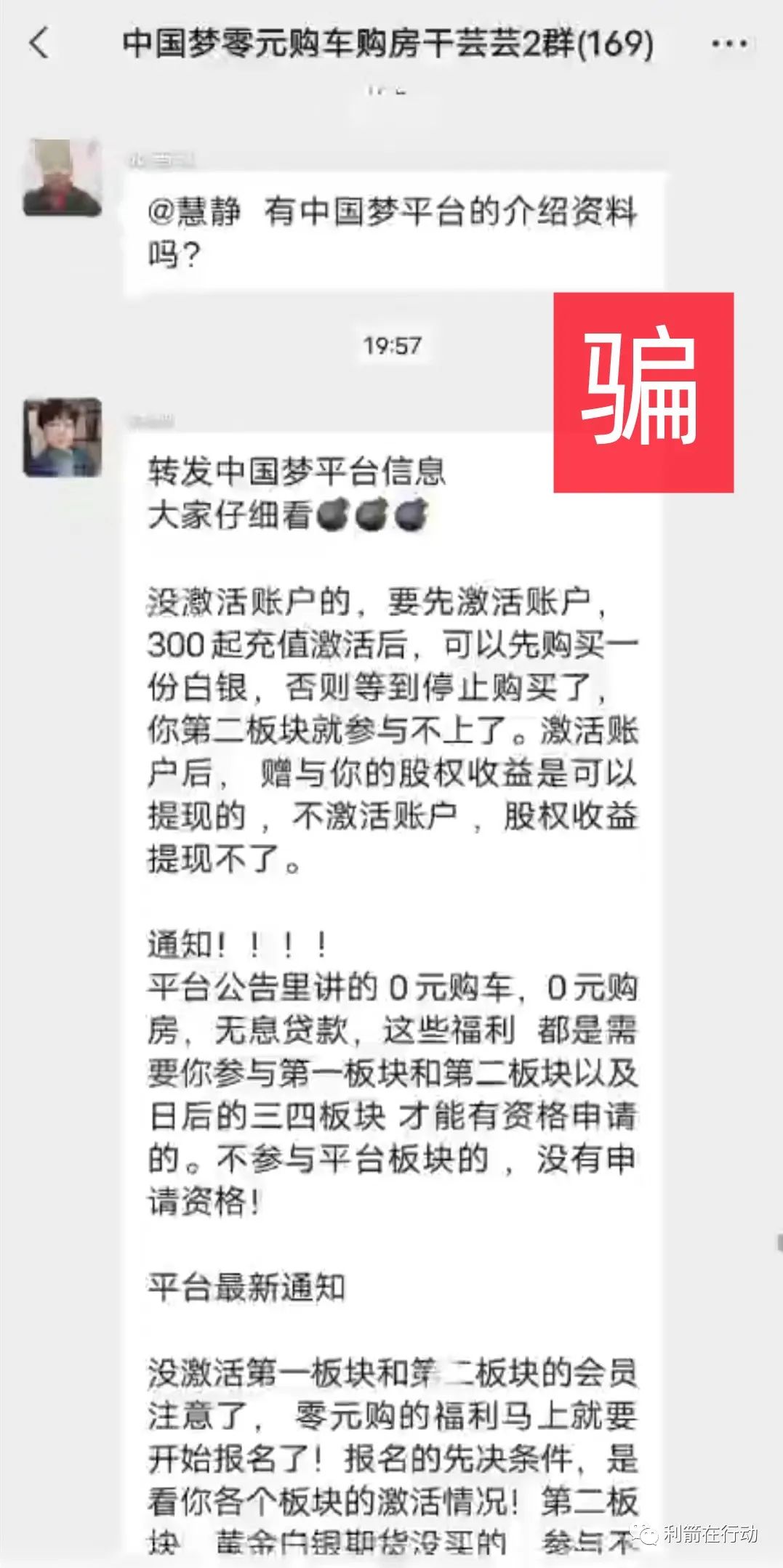Viewport: 783px width, 1568px height.
Task: Open avatar of user asking about 介绍资料
Action: (62, 177)
